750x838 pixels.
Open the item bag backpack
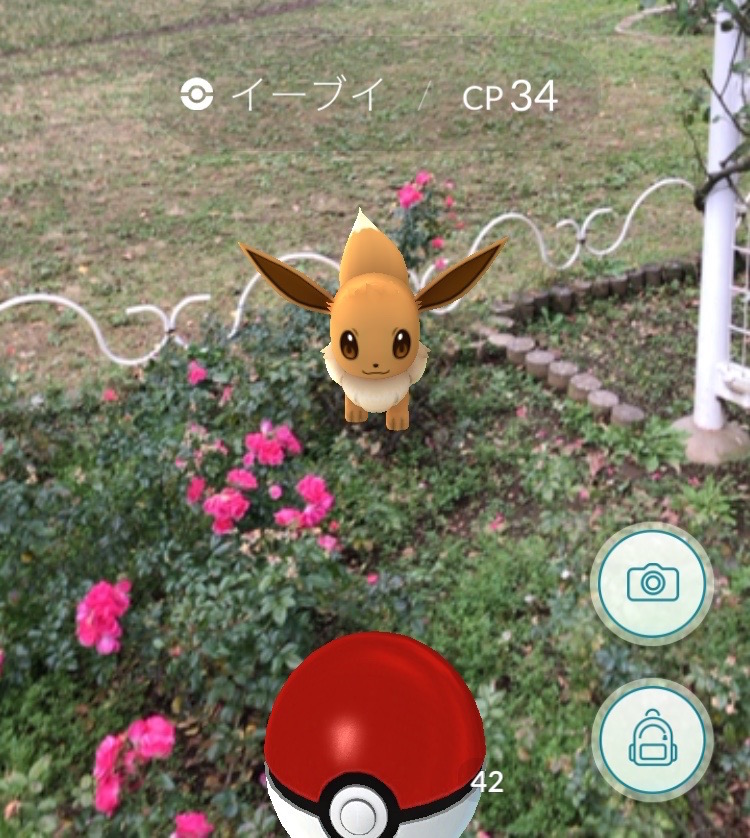pos(652,739)
